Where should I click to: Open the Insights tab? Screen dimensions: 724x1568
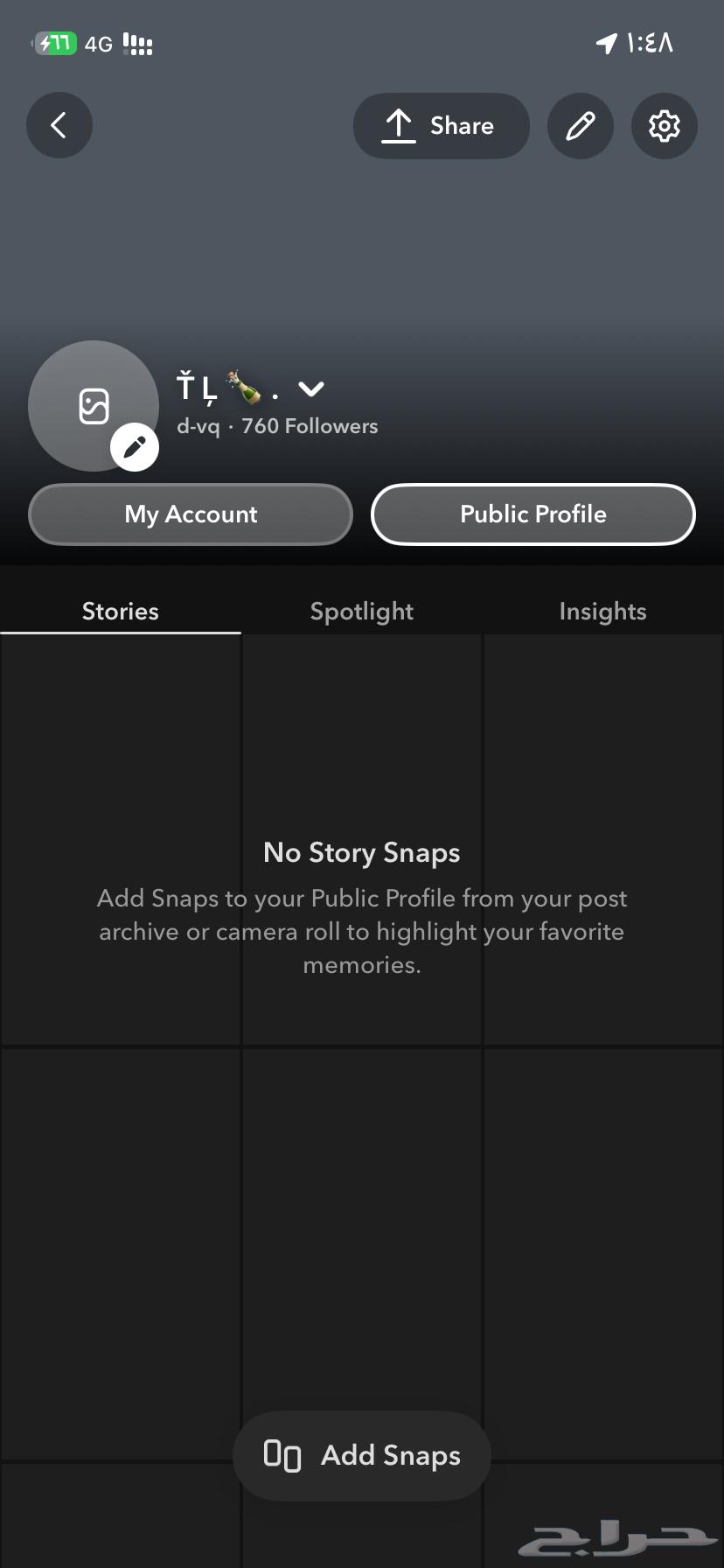tap(602, 611)
